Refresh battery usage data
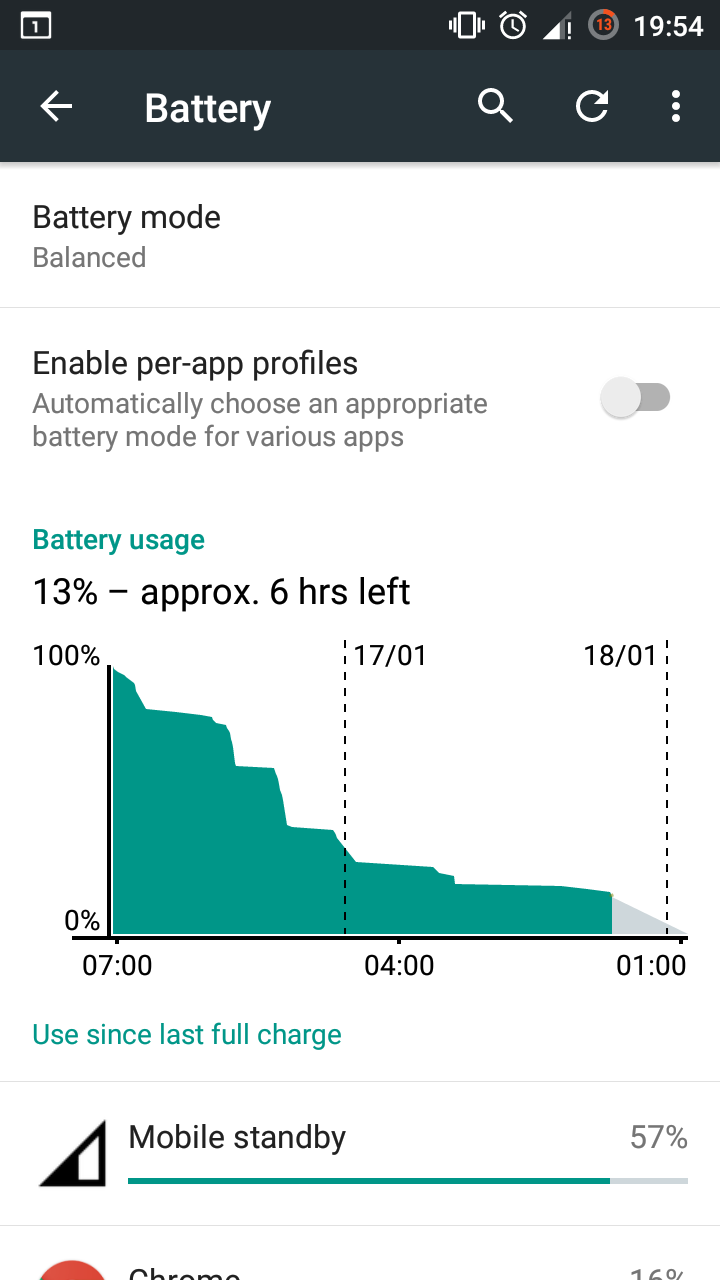 pos(592,106)
